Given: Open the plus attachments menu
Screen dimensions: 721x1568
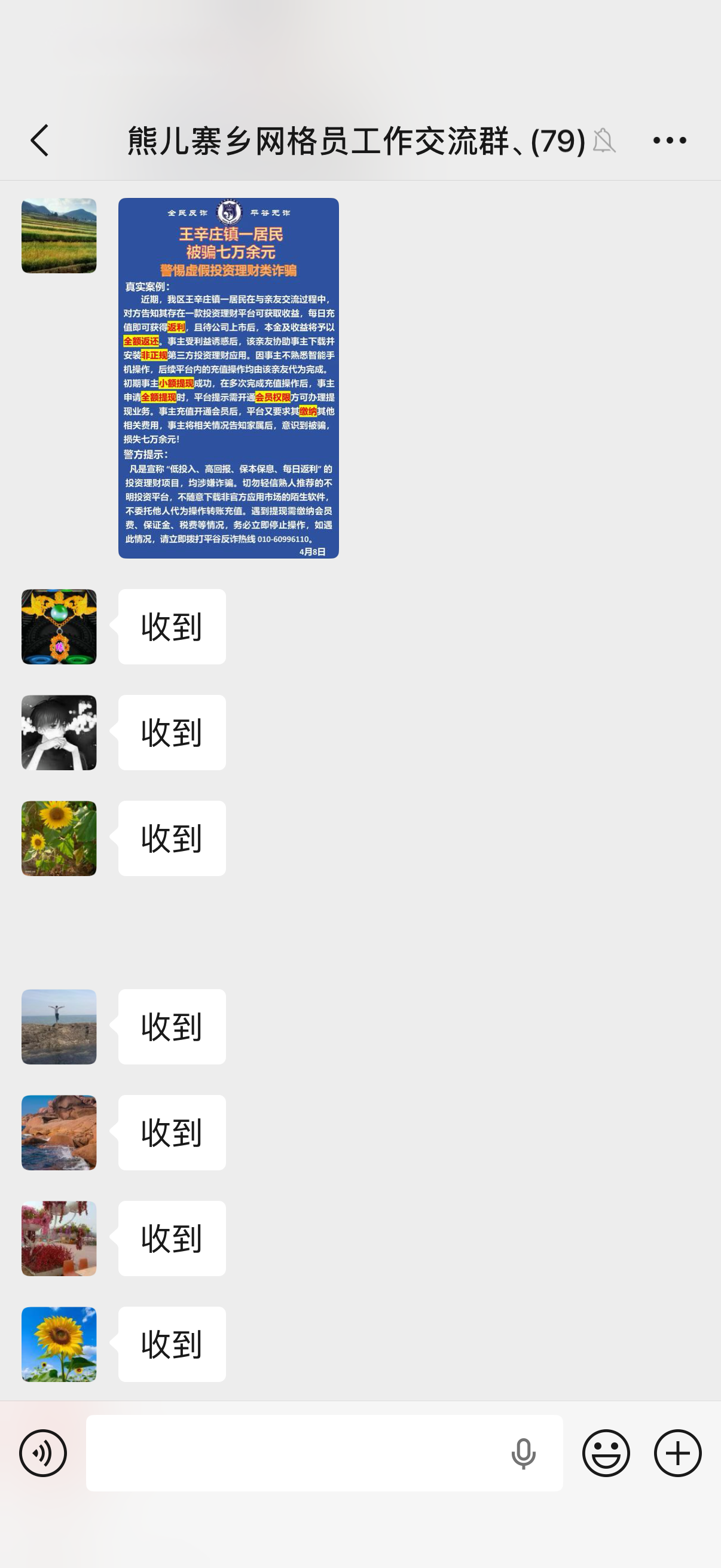Looking at the screenshot, I should (678, 1453).
